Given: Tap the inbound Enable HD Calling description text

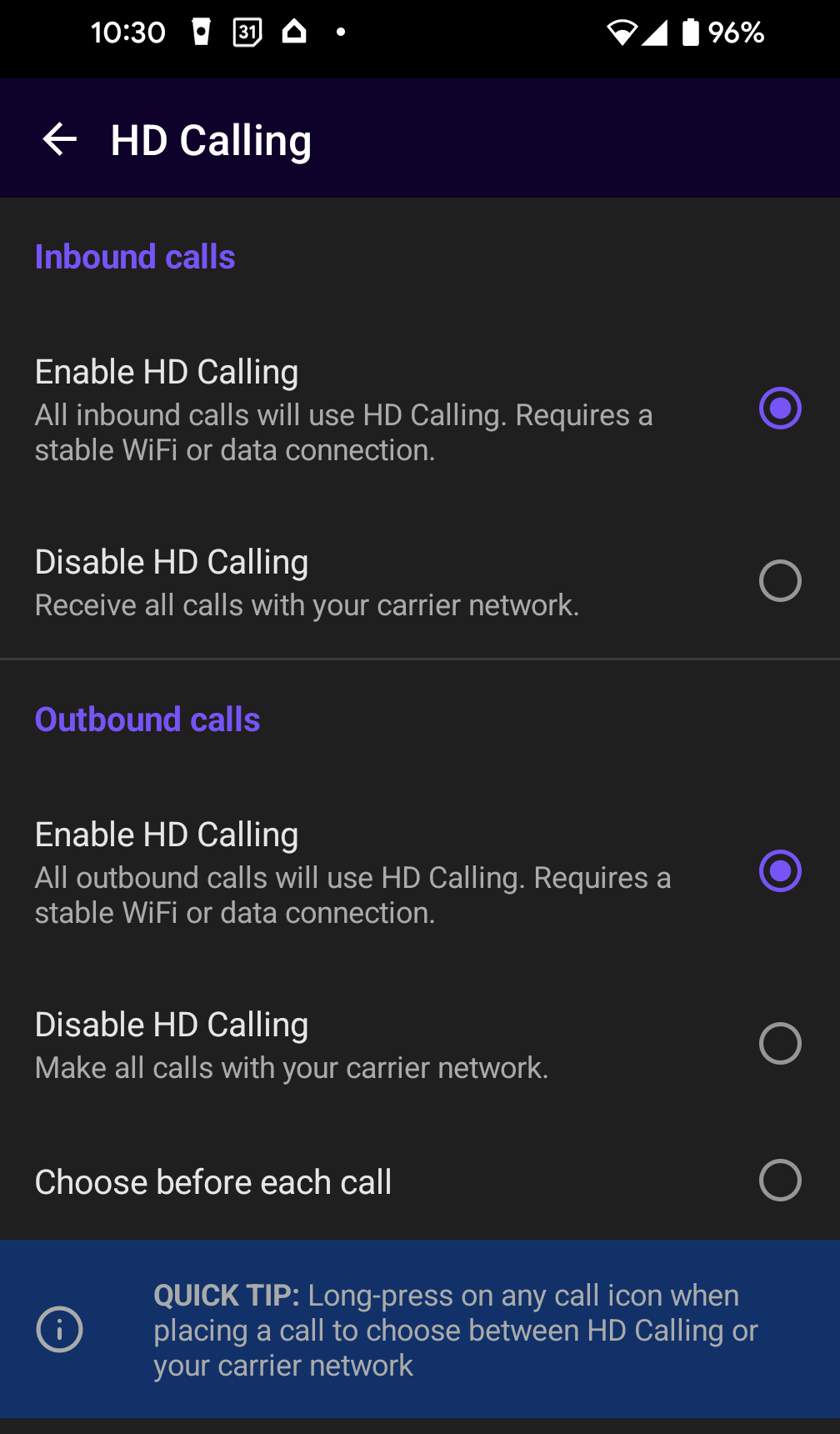Looking at the screenshot, I should (x=343, y=432).
